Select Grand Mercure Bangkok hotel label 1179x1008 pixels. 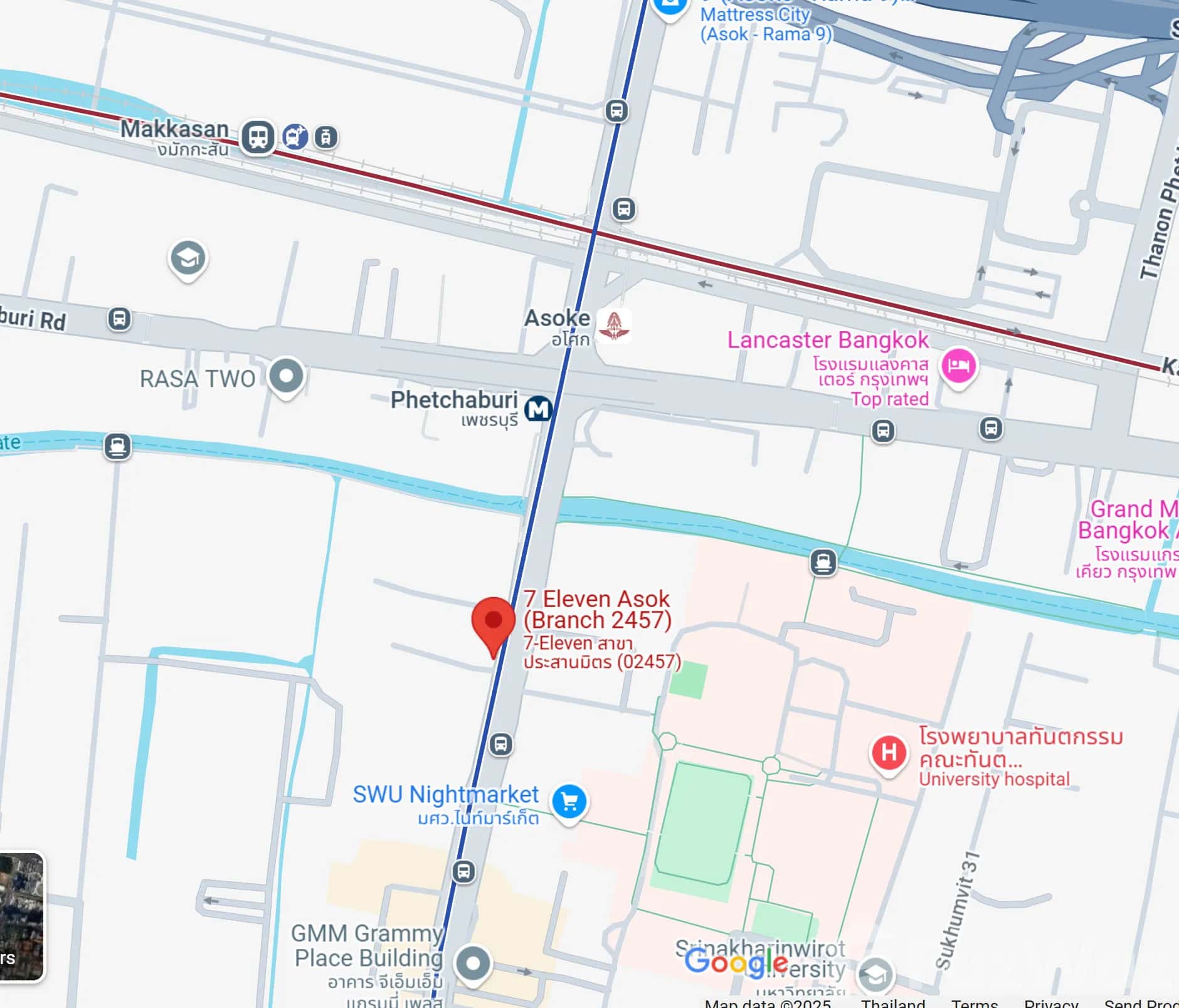[1129, 520]
